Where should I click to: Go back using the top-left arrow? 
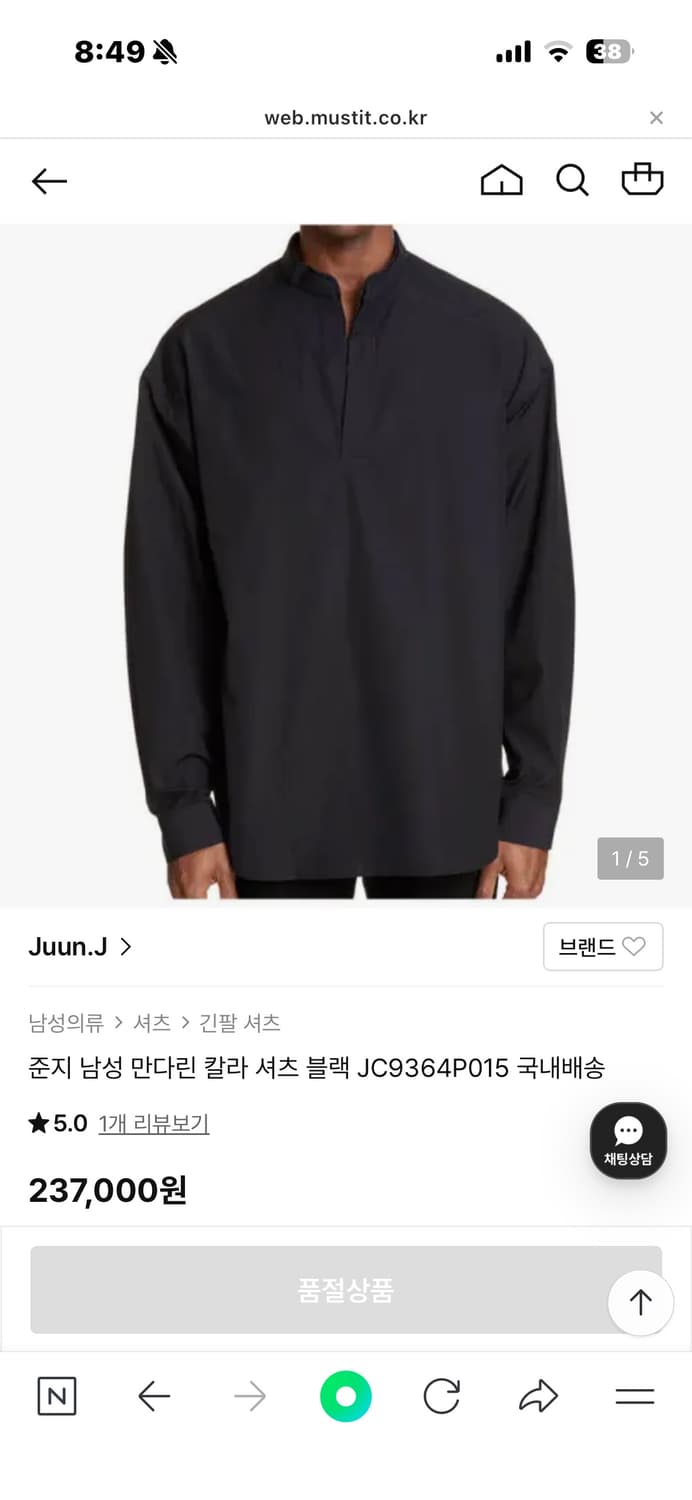pos(49,181)
